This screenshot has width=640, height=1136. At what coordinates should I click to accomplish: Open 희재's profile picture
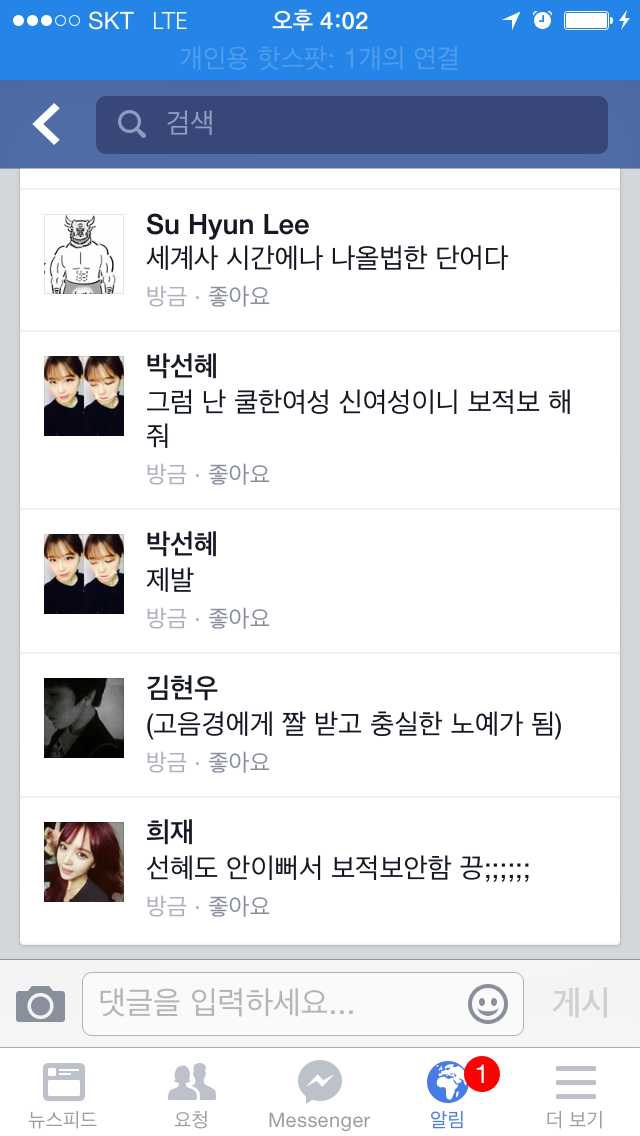pos(84,862)
